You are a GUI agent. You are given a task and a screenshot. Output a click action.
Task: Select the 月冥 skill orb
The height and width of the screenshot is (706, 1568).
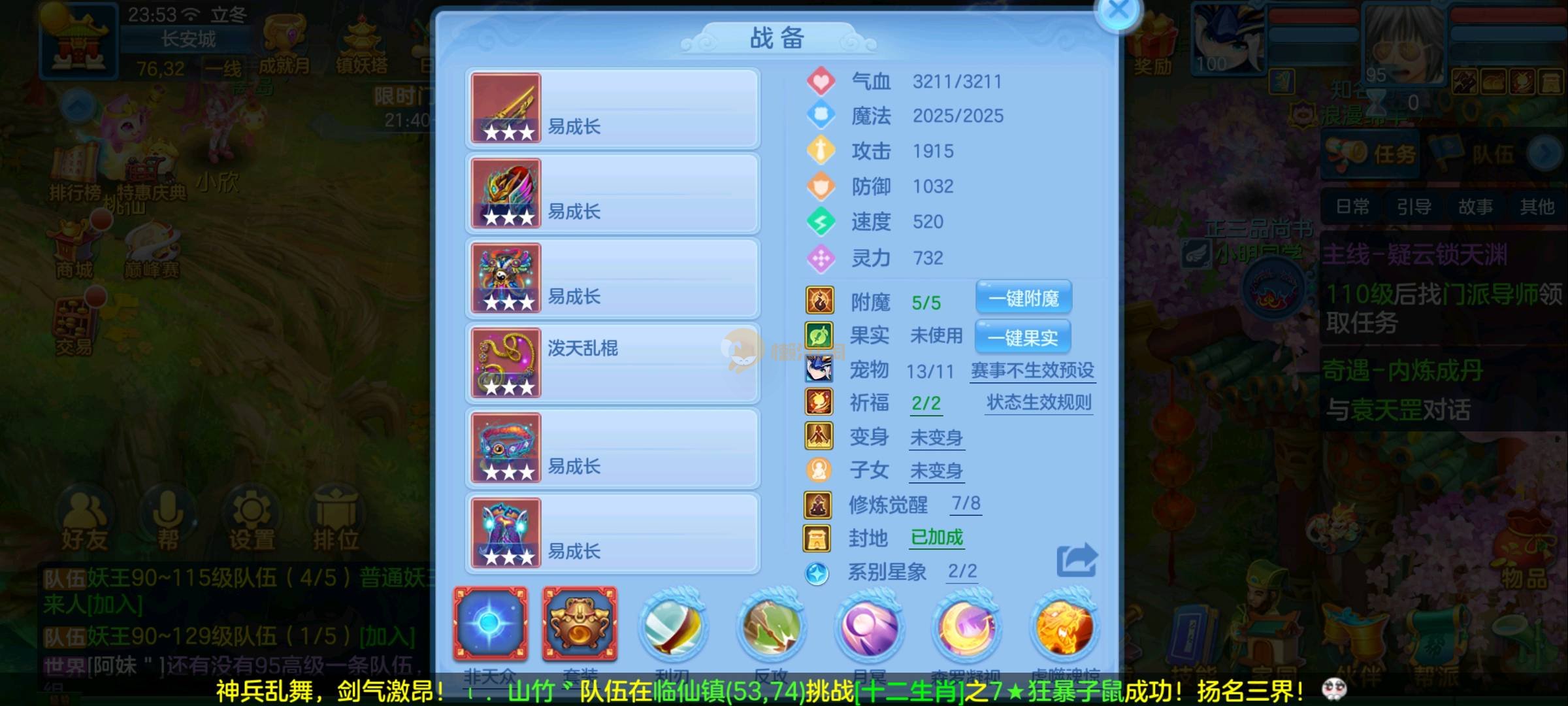click(869, 628)
